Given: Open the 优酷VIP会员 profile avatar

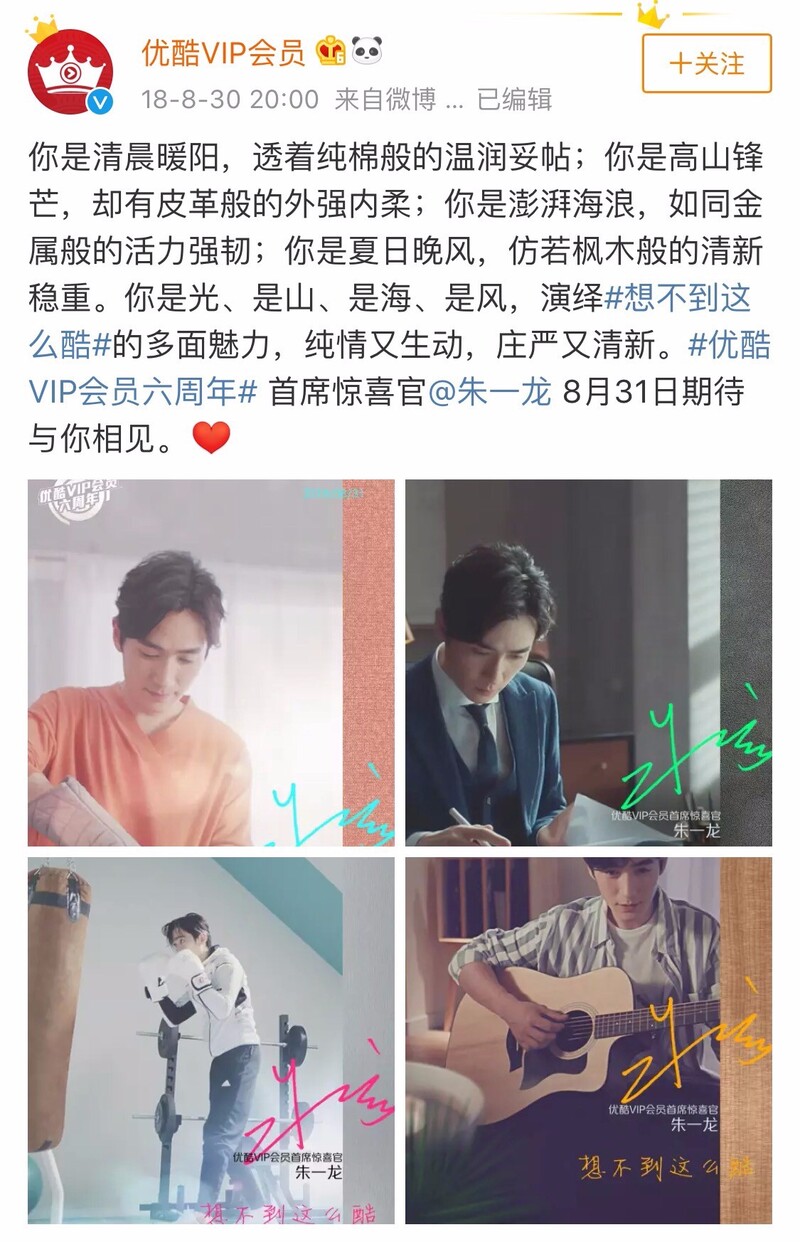Looking at the screenshot, I should (70, 72).
